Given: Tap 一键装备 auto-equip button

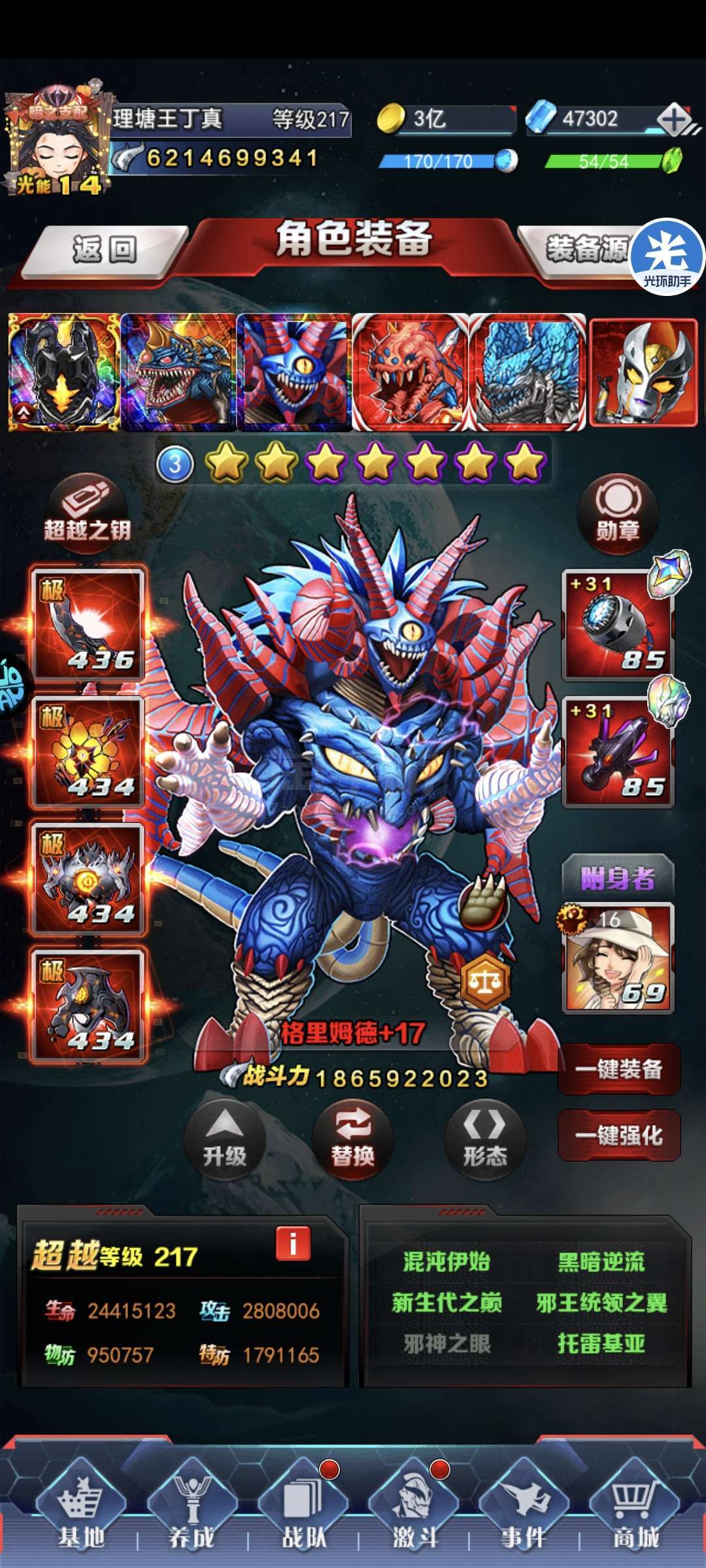Looking at the screenshot, I should point(619,1070).
